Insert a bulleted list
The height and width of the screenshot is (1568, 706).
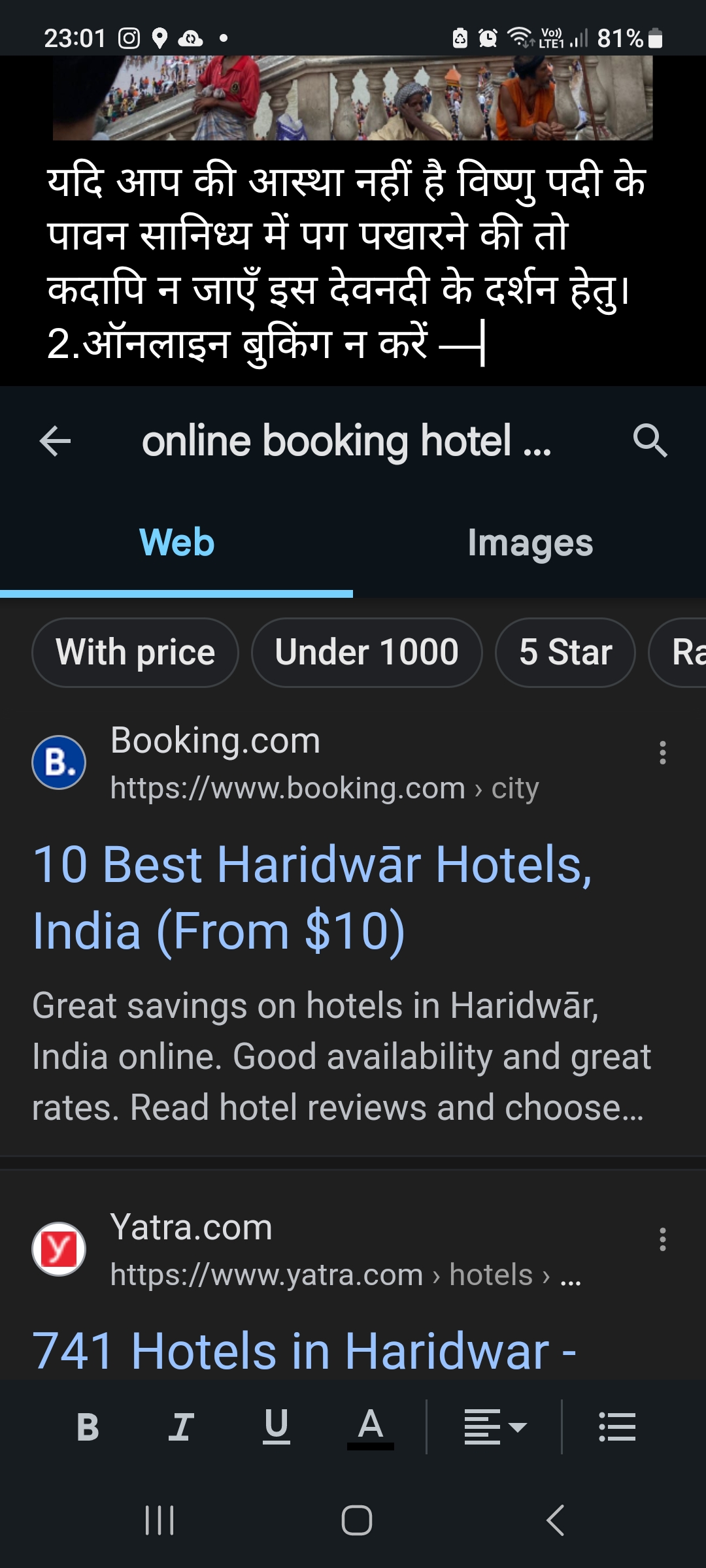point(617,1427)
